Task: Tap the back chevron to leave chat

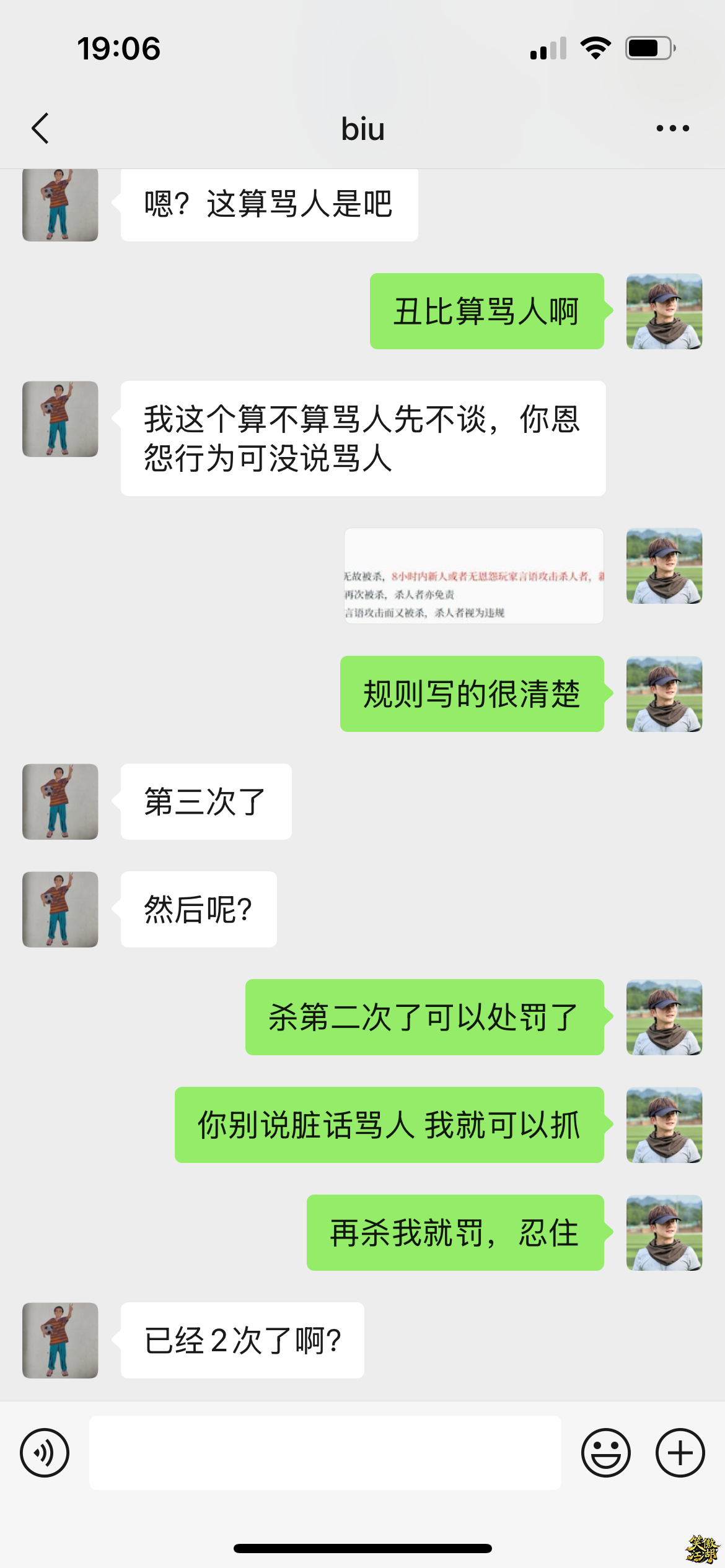Action: click(40, 128)
